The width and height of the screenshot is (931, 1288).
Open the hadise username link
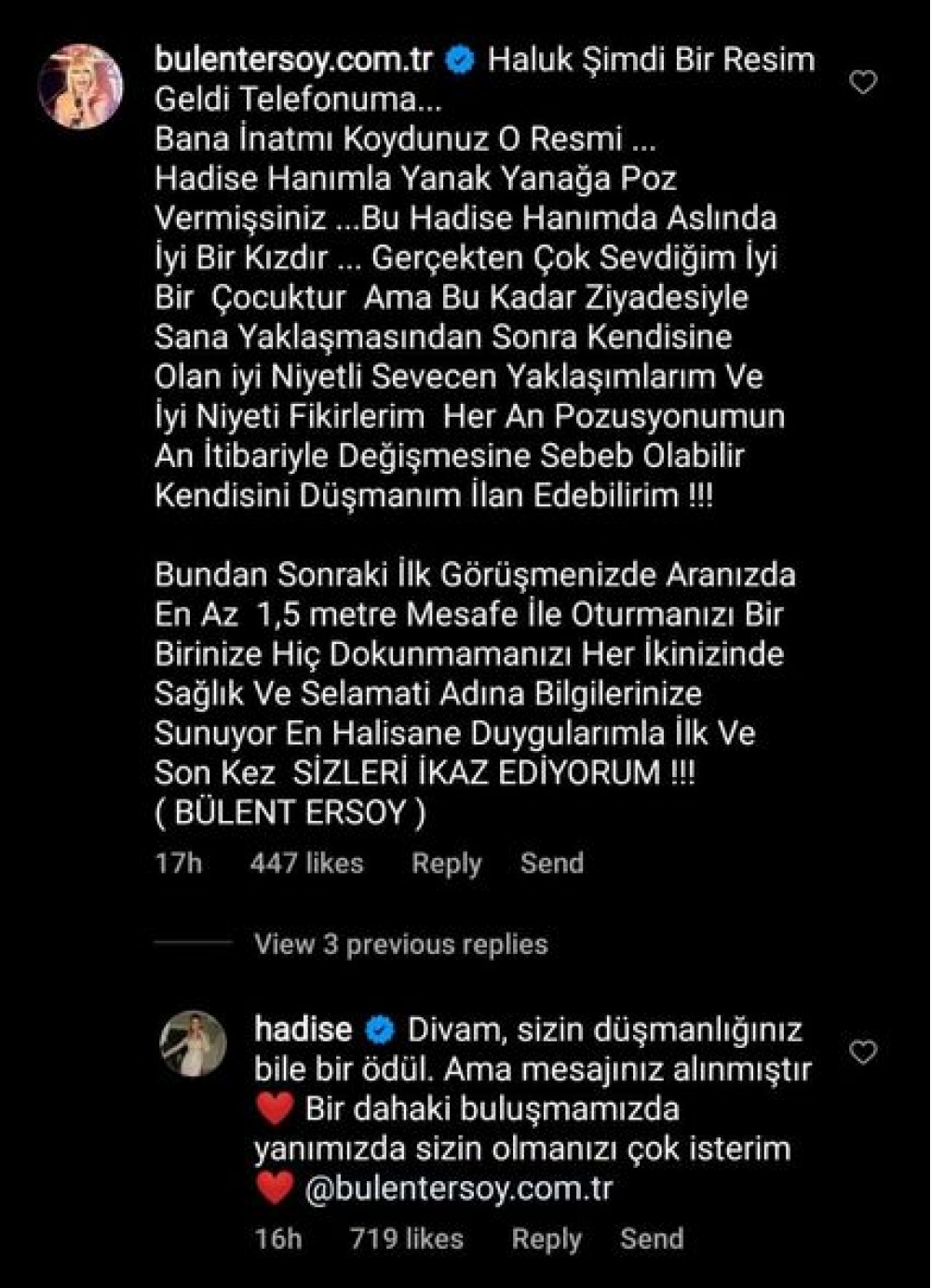tap(303, 1029)
